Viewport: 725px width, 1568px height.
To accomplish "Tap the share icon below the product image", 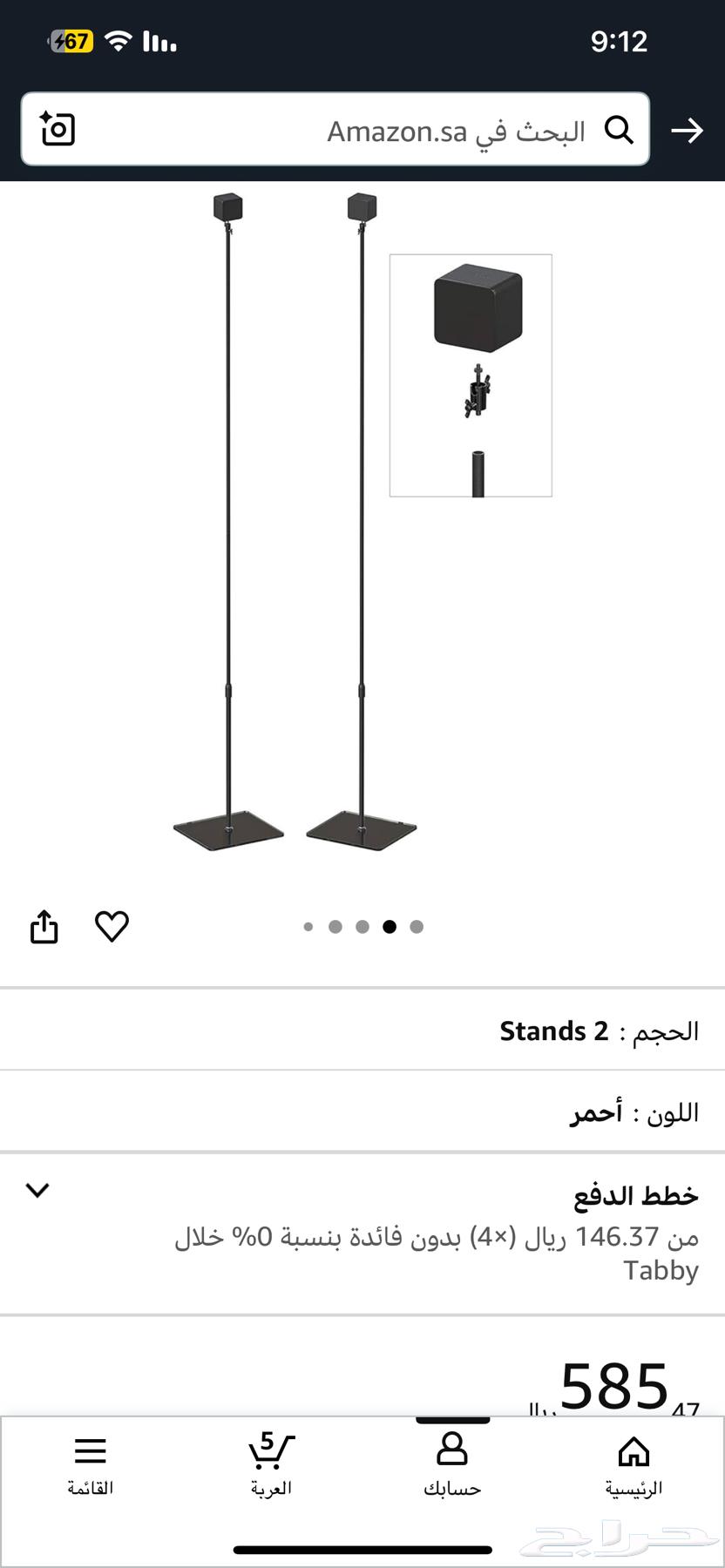I will tap(44, 926).
